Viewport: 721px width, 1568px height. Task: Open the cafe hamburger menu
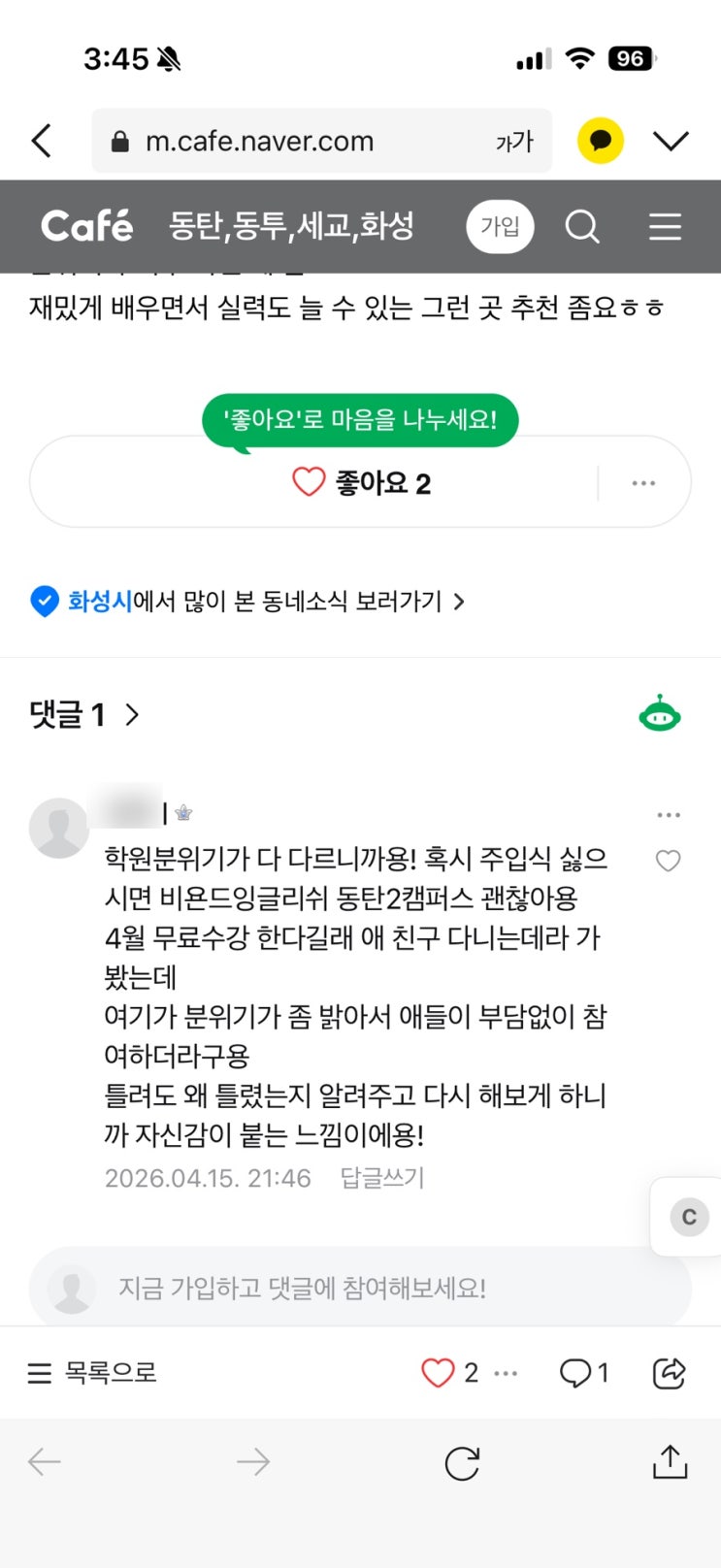(665, 226)
